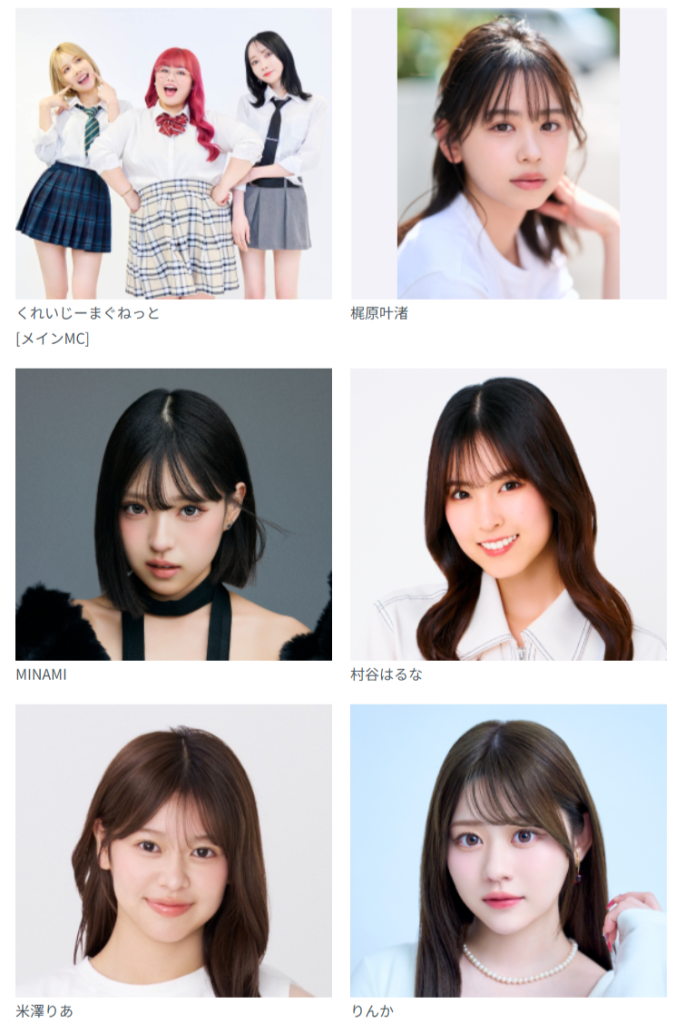Viewport: 685px width, 1024px height.
Task: View 梶原叶渚's profile photo tile
Action: point(508,154)
